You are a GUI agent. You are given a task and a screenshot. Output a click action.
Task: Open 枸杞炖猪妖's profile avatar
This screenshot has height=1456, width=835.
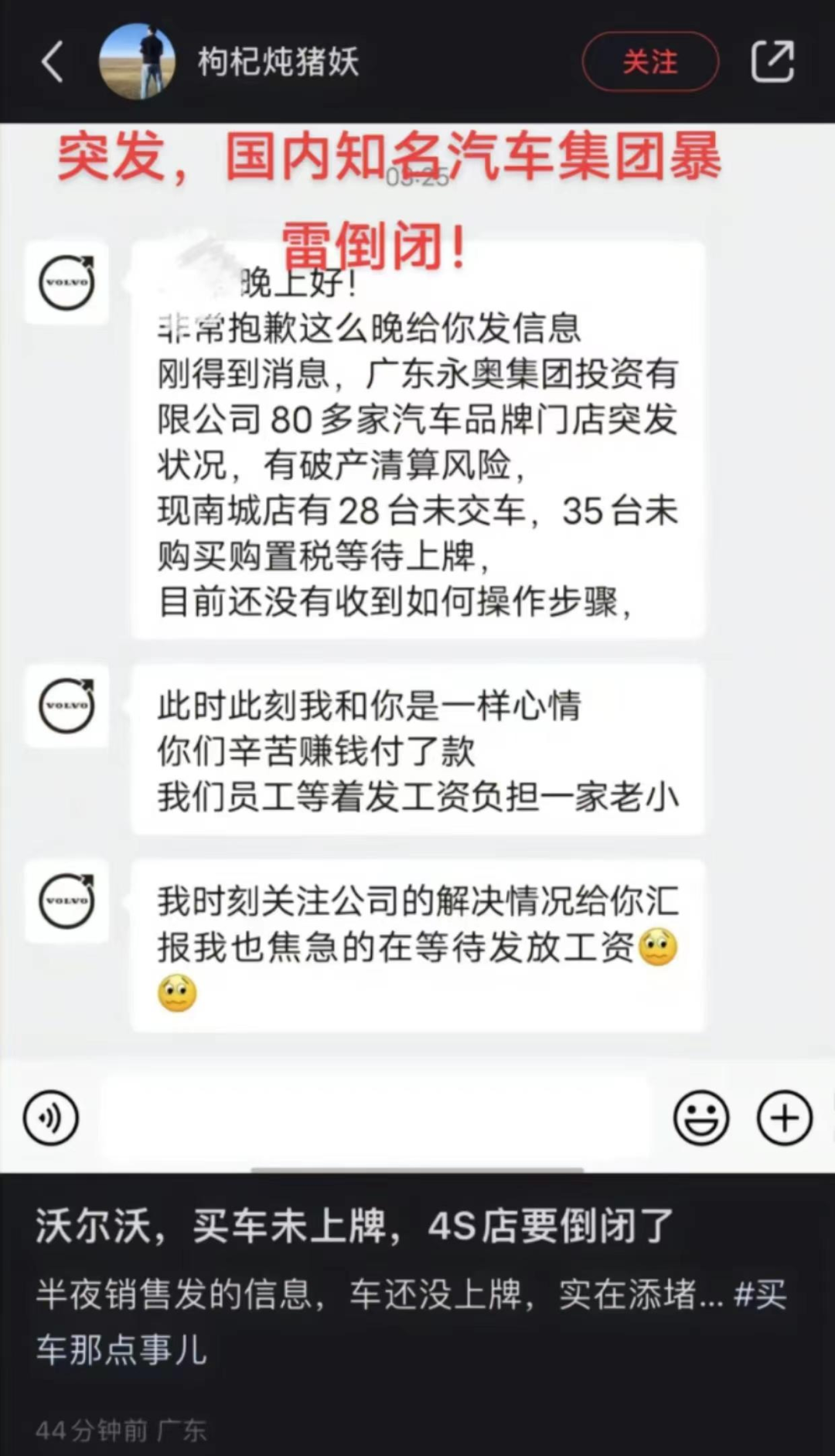point(137,62)
